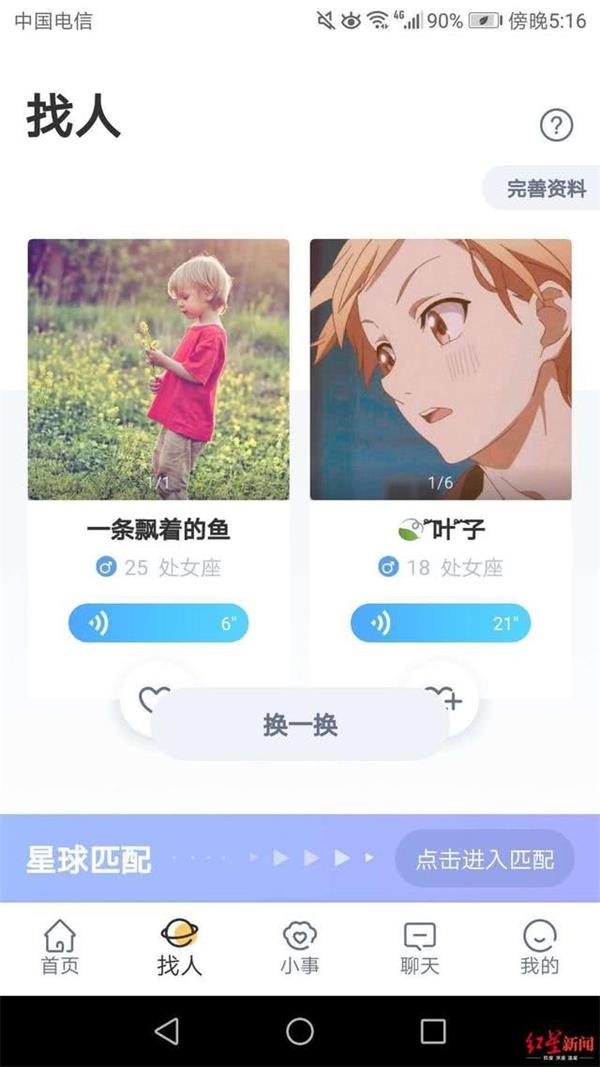
Task: Open the help question mark icon
Action: click(556, 126)
